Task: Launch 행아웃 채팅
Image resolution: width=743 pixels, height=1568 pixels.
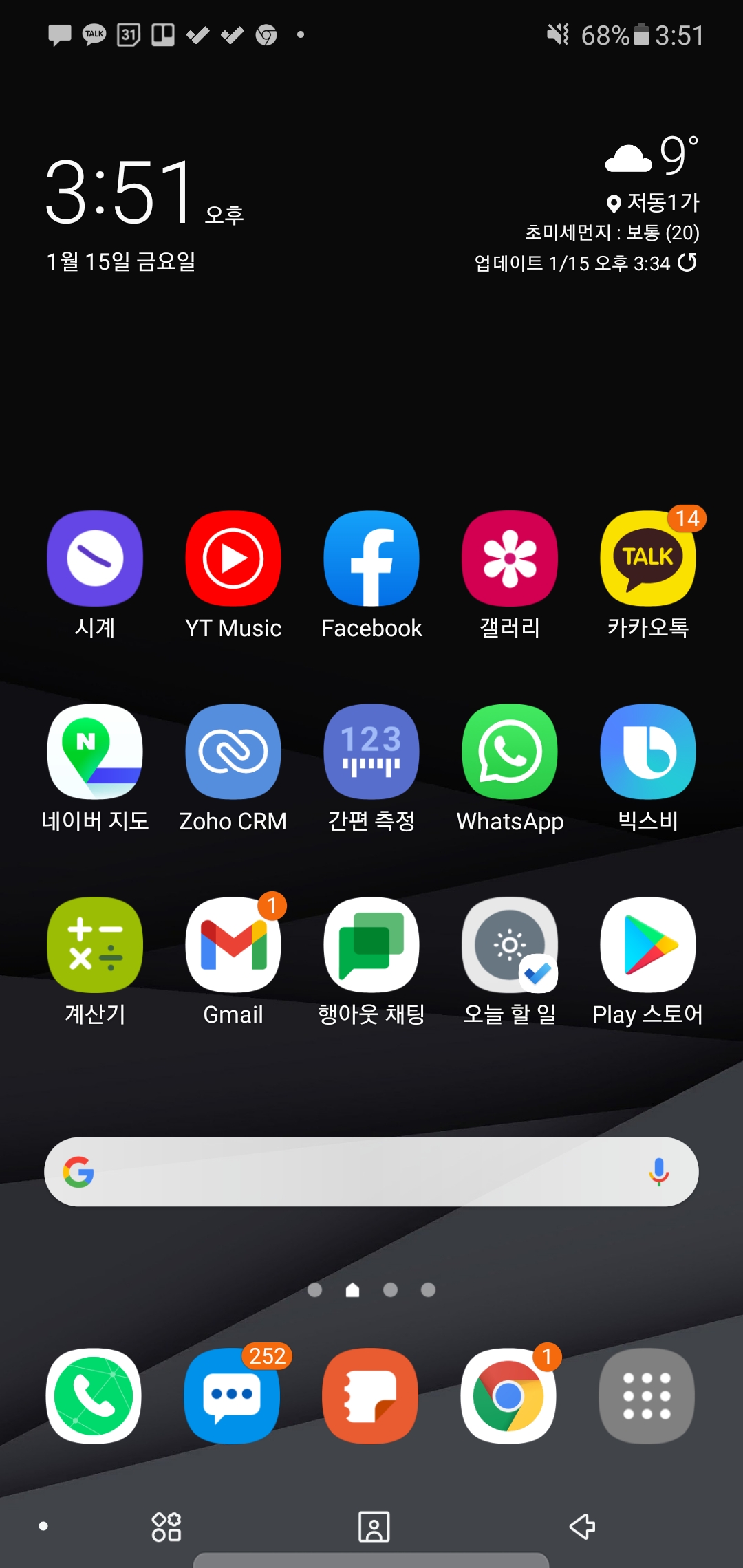Action: pyautogui.click(x=371, y=945)
